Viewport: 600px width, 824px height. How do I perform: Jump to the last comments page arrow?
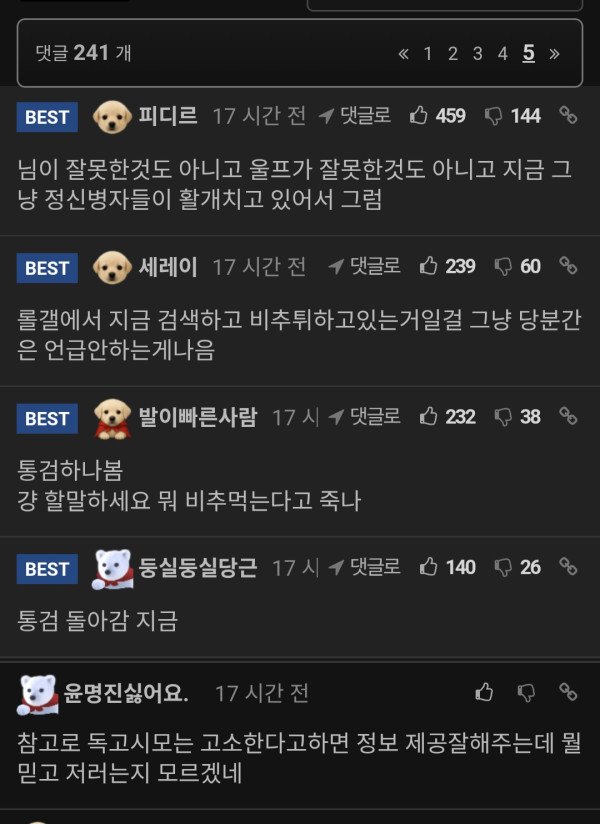click(x=554, y=53)
